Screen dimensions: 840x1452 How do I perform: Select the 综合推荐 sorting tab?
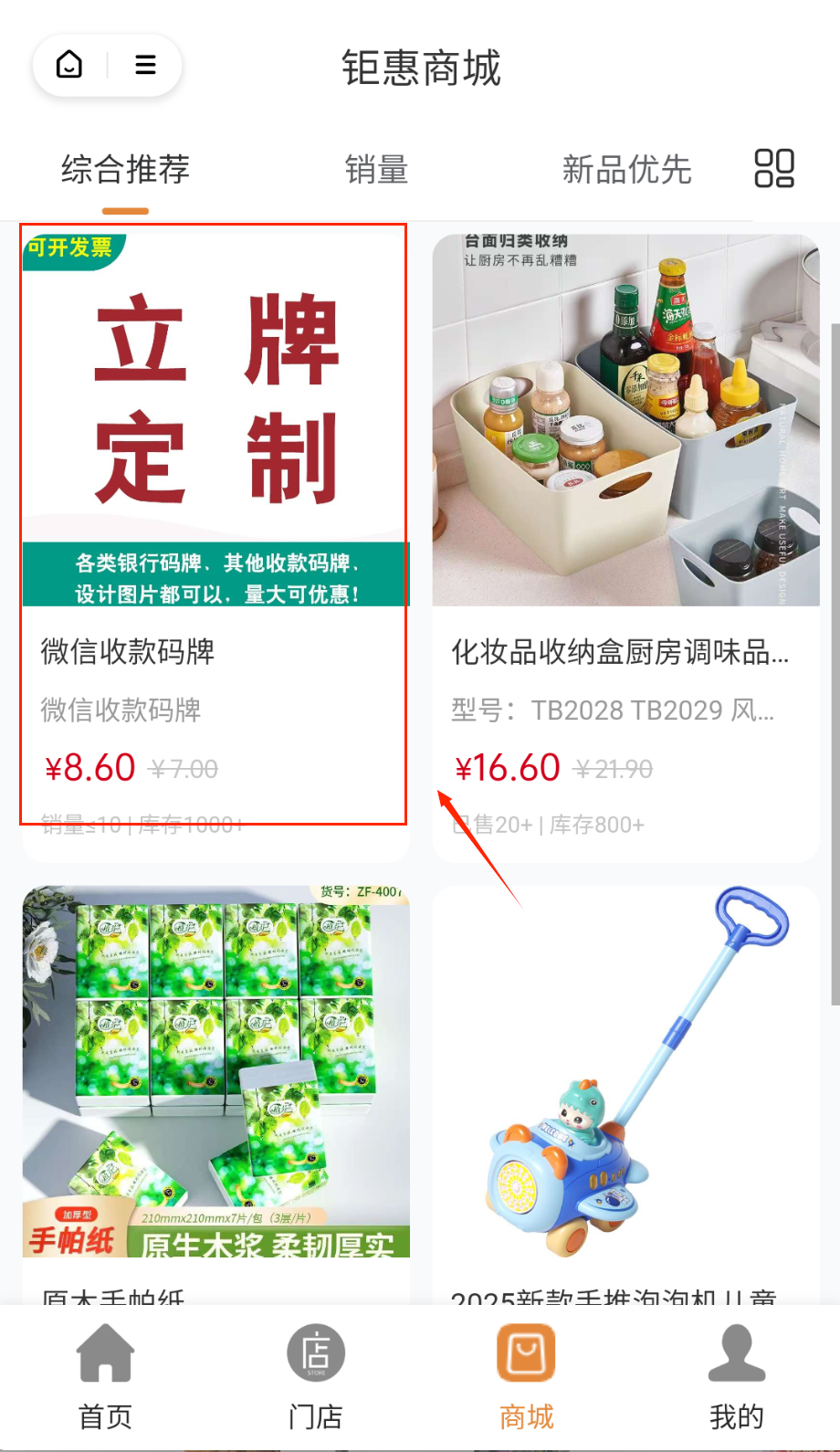coord(125,170)
